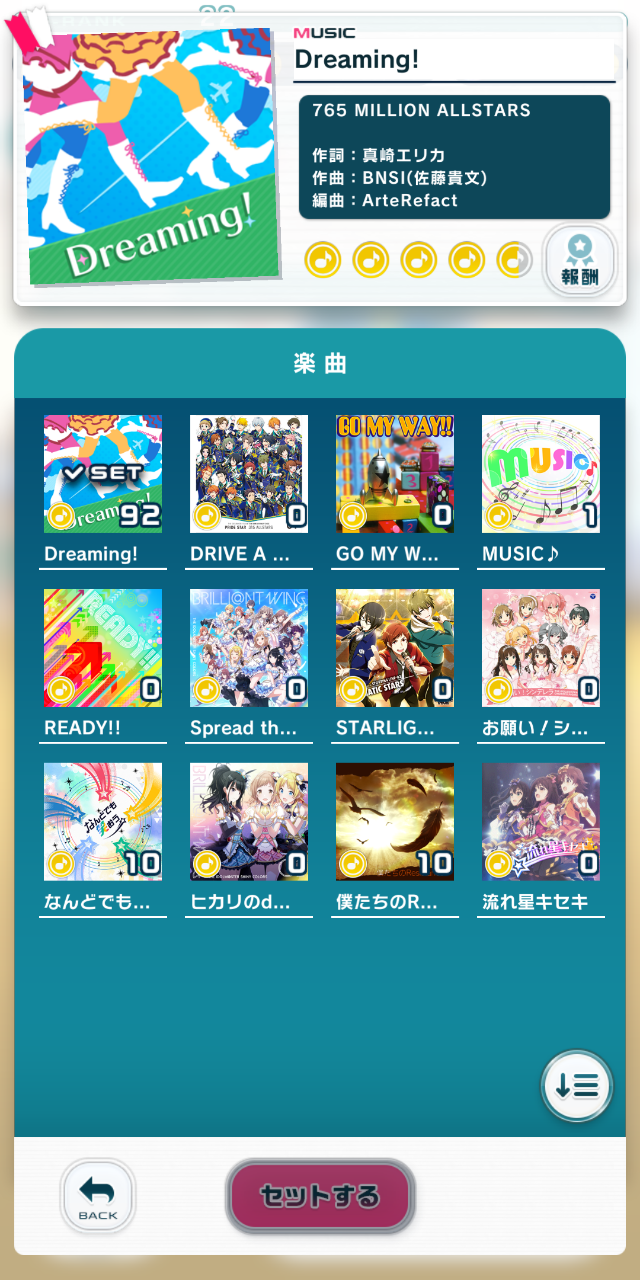Choose the ヒカリのd... song tile
Viewport: 640px width, 1280px height.
click(249, 822)
